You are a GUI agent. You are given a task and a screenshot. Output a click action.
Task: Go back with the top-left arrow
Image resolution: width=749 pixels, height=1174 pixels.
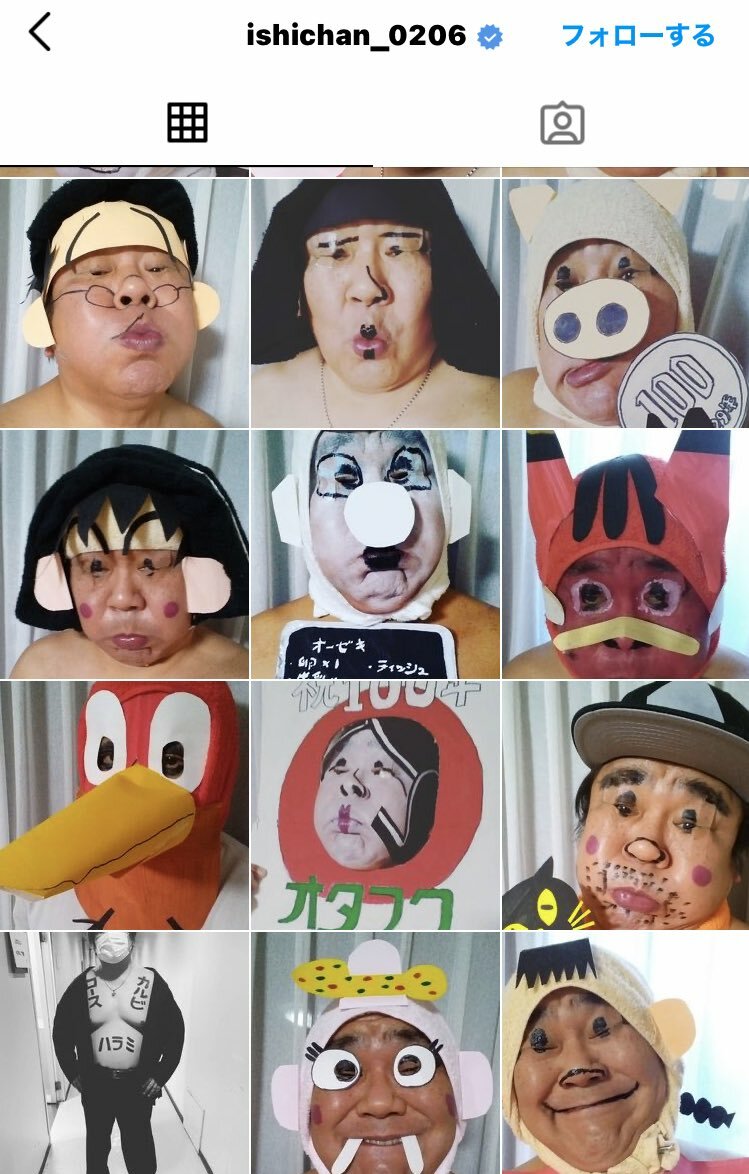[39, 33]
